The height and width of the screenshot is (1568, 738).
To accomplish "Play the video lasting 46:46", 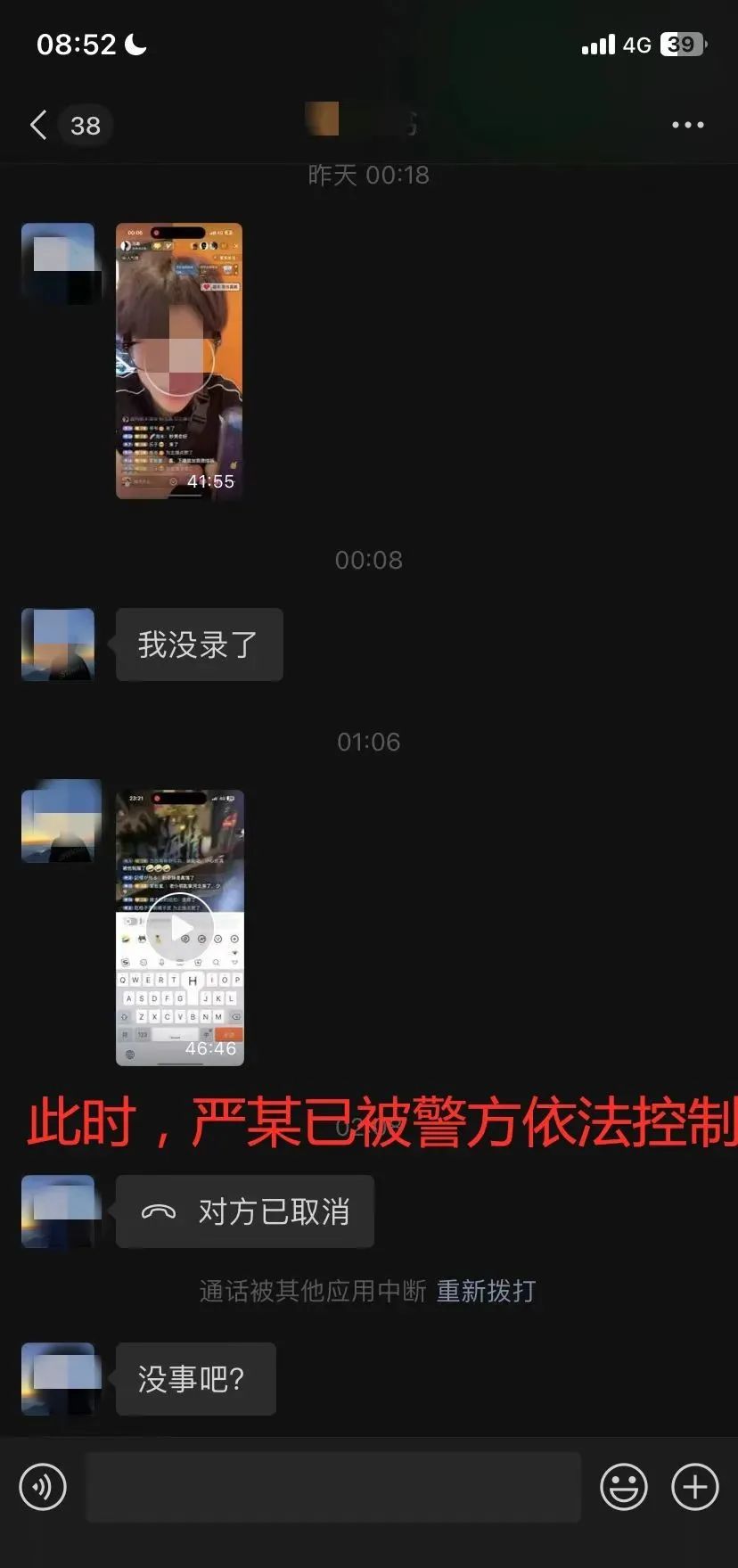I will [180, 928].
